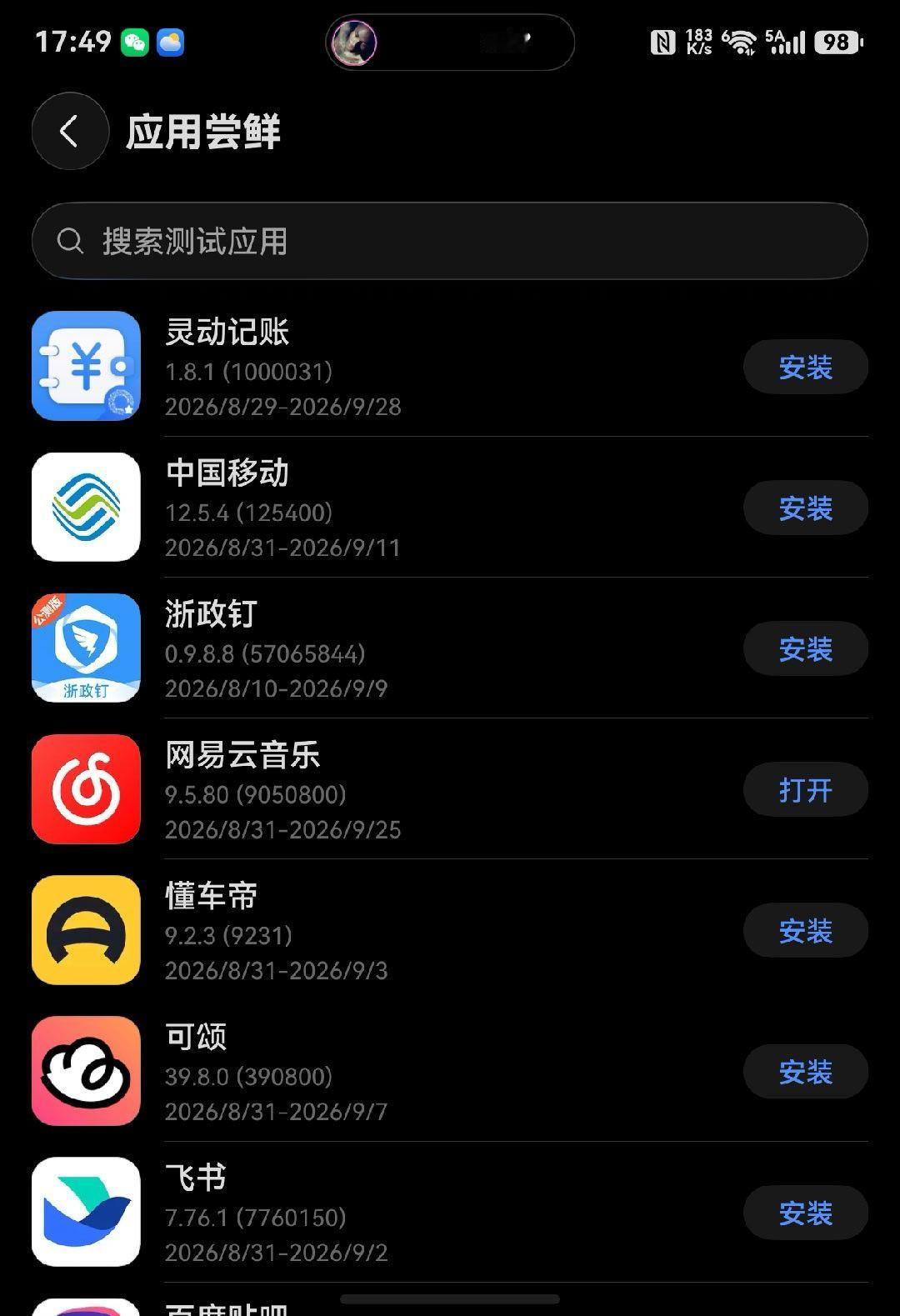The height and width of the screenshot is (1316, 900).
Task: Go back using the top-left arrow
Action: [70, 131]
